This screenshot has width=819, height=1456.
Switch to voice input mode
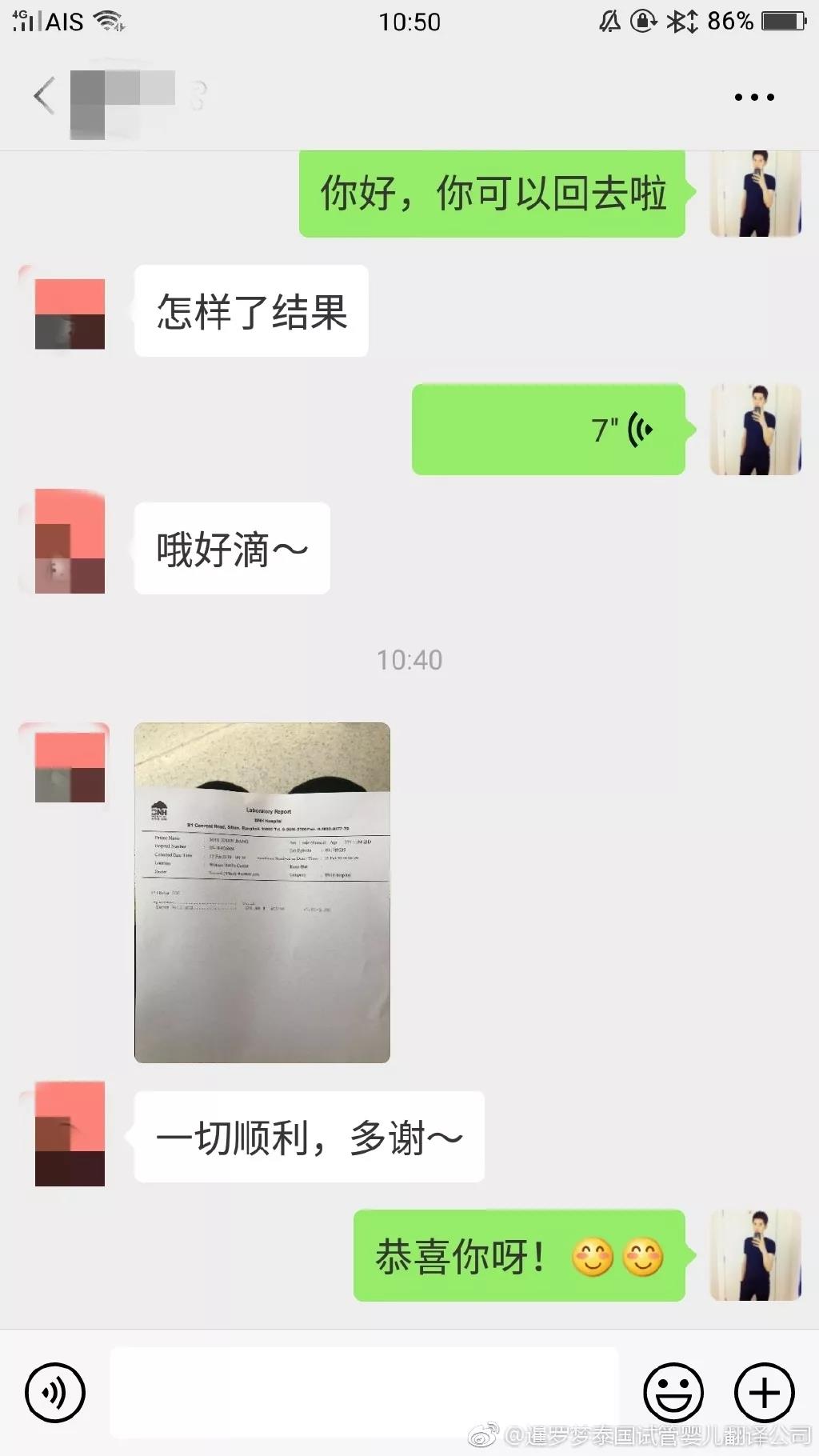[x=54, y=1393]
